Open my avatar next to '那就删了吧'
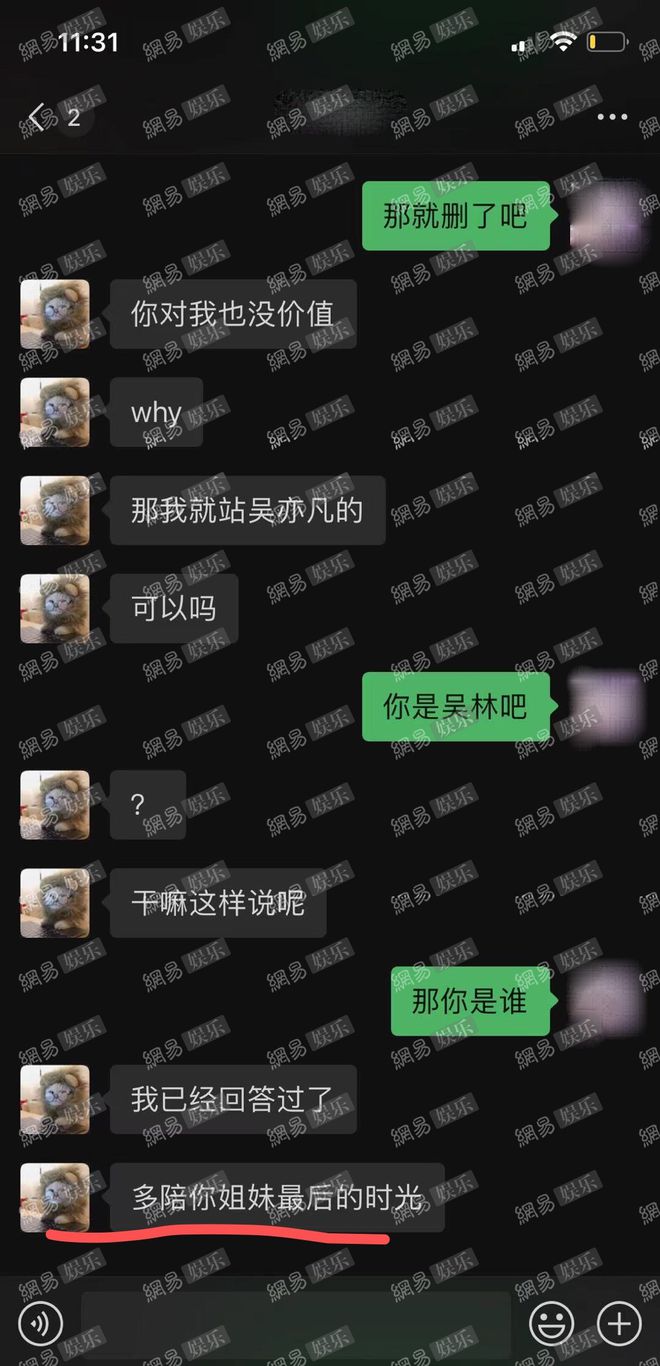The height and width of the screenshot is (1366, 660). click(606, 216)
